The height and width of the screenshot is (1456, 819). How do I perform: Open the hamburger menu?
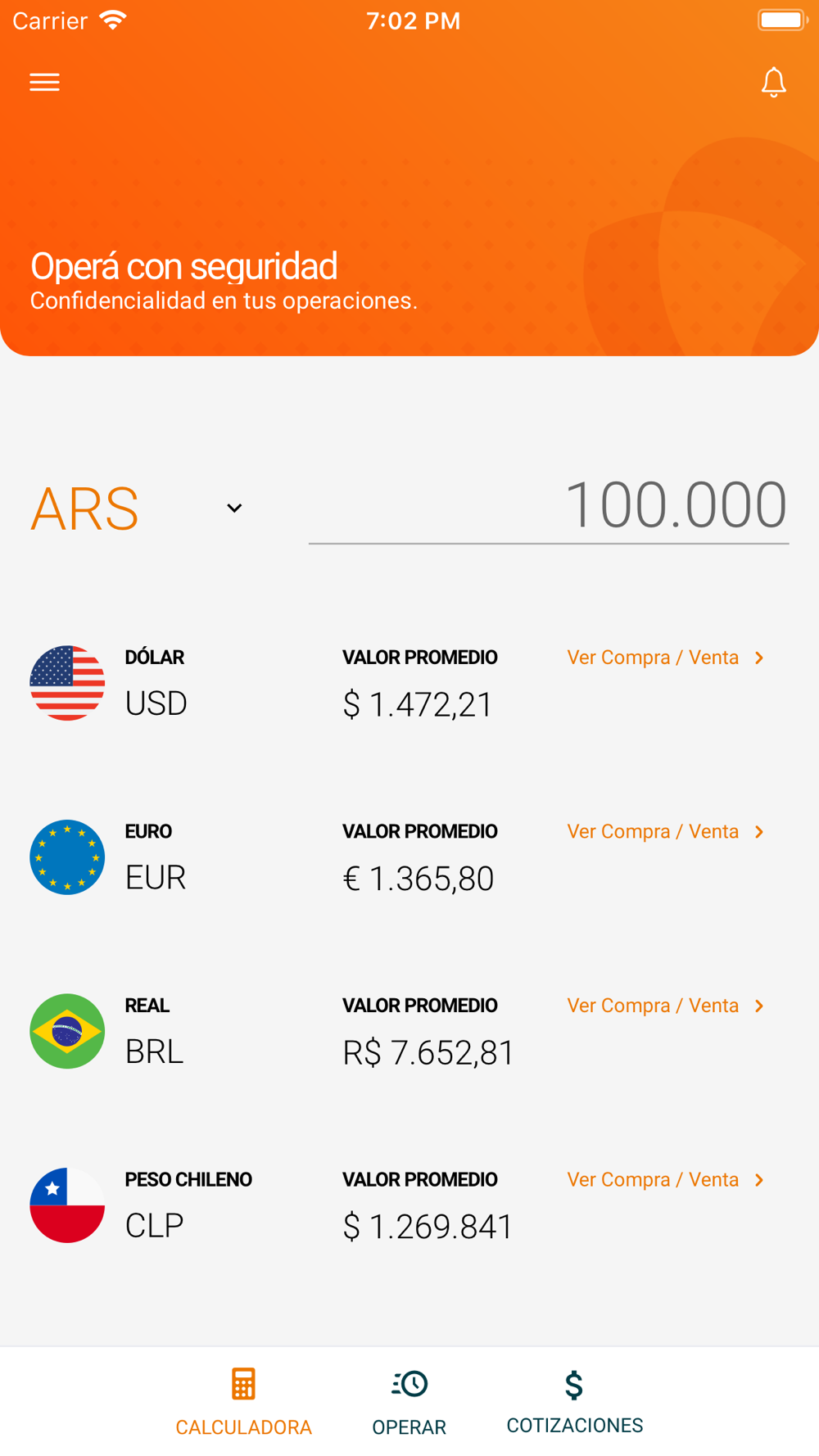point(44,82)
